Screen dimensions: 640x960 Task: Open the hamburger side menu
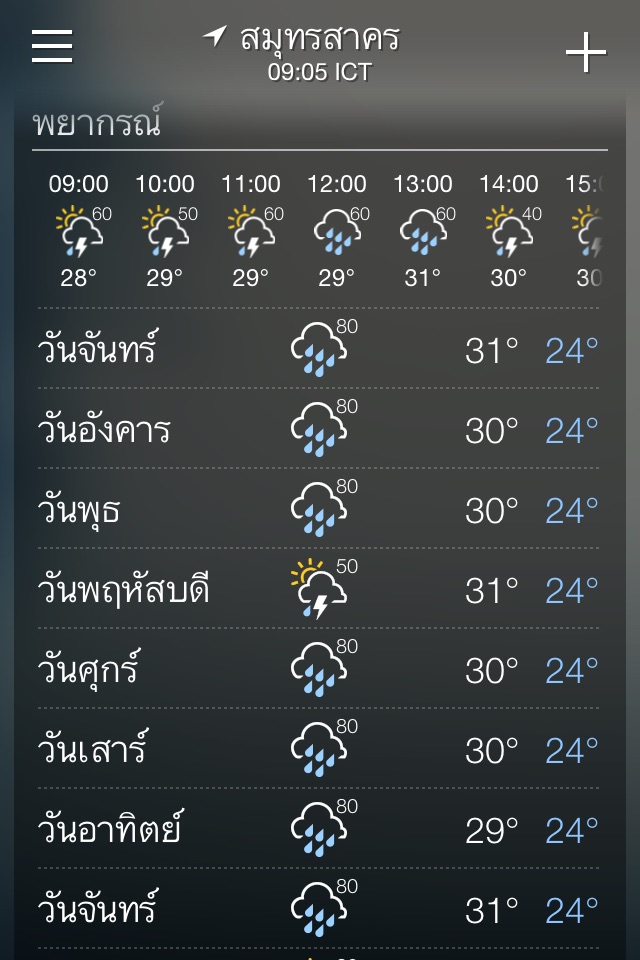pos(52,46)
